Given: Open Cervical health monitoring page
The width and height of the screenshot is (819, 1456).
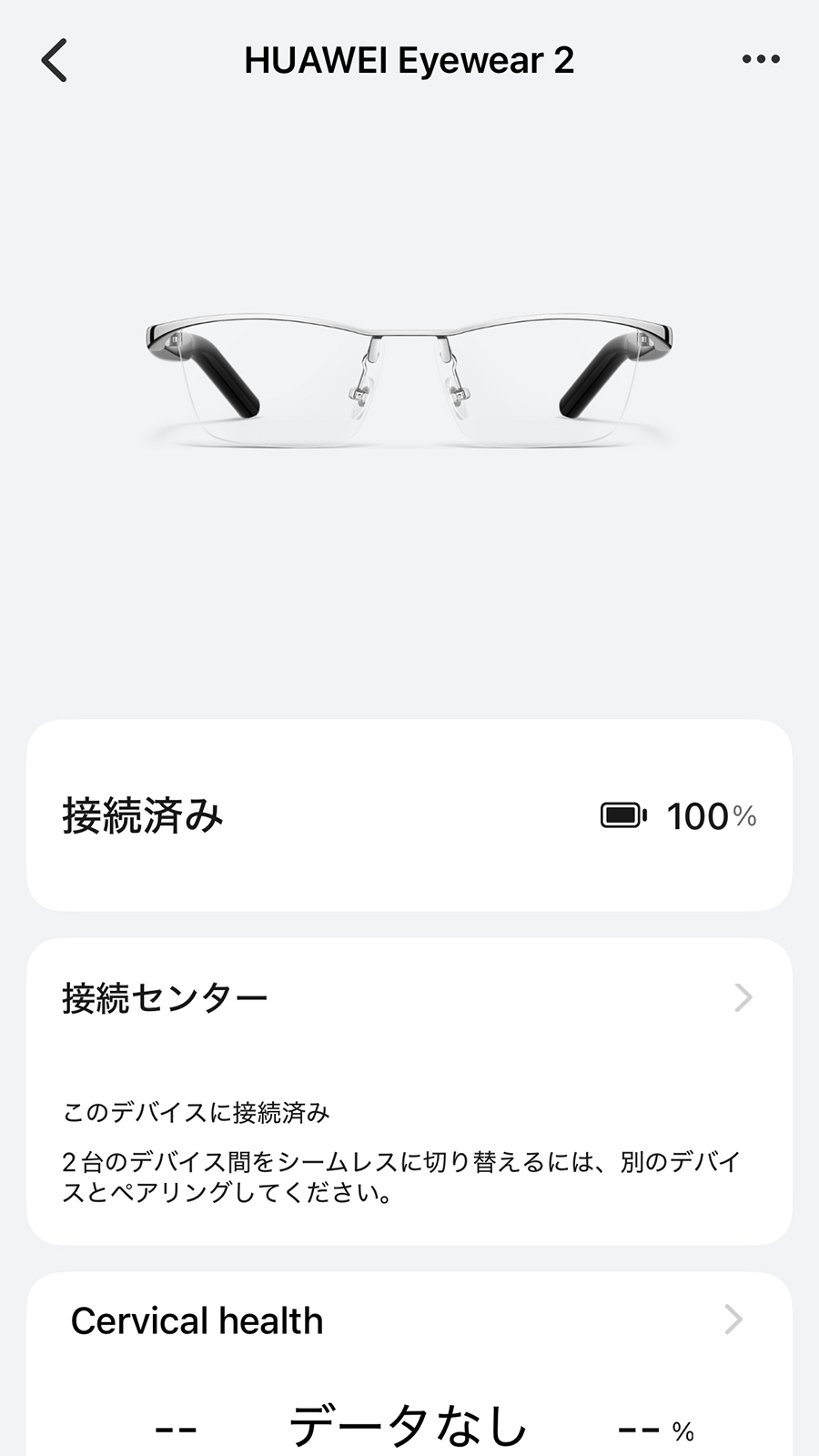Looking at the screenshot, I should [196, 1319].
